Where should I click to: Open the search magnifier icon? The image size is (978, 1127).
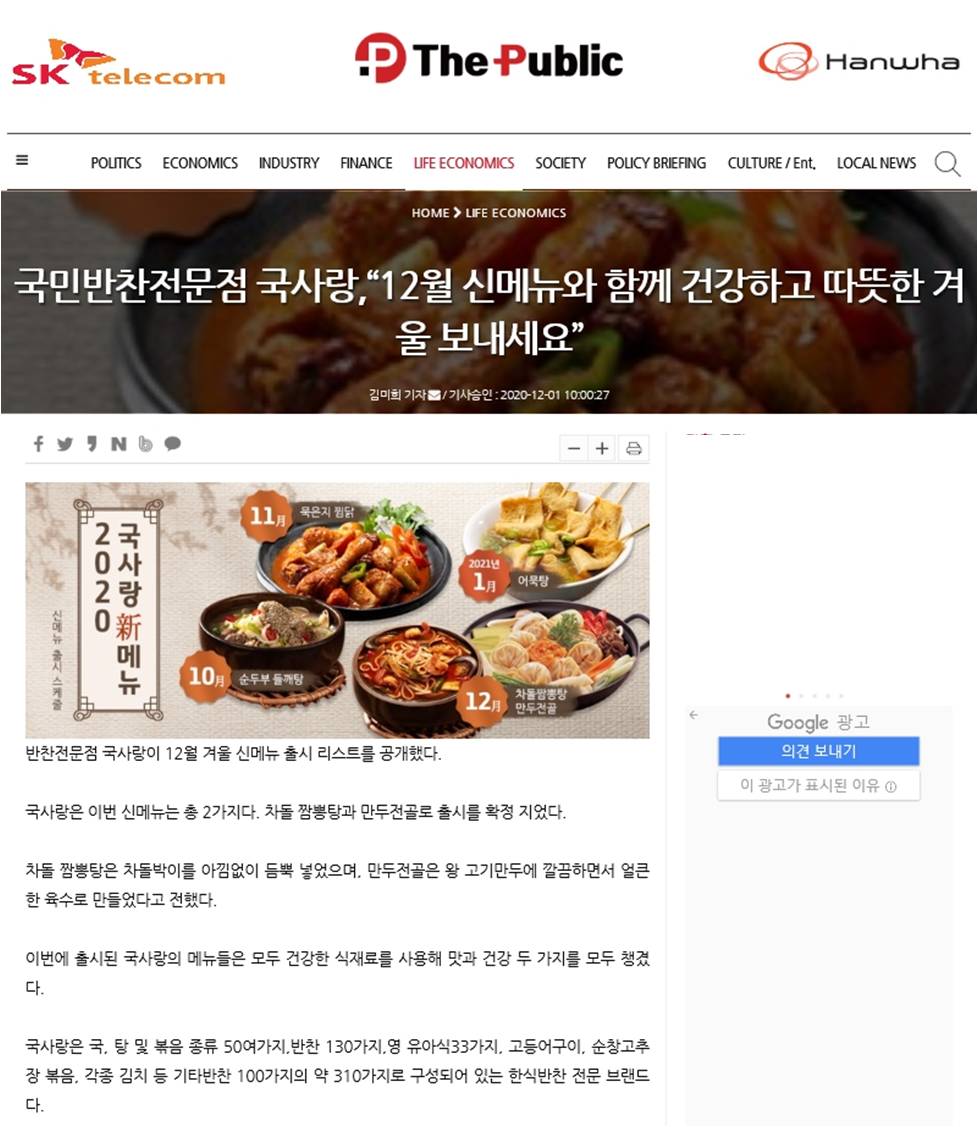947,163
